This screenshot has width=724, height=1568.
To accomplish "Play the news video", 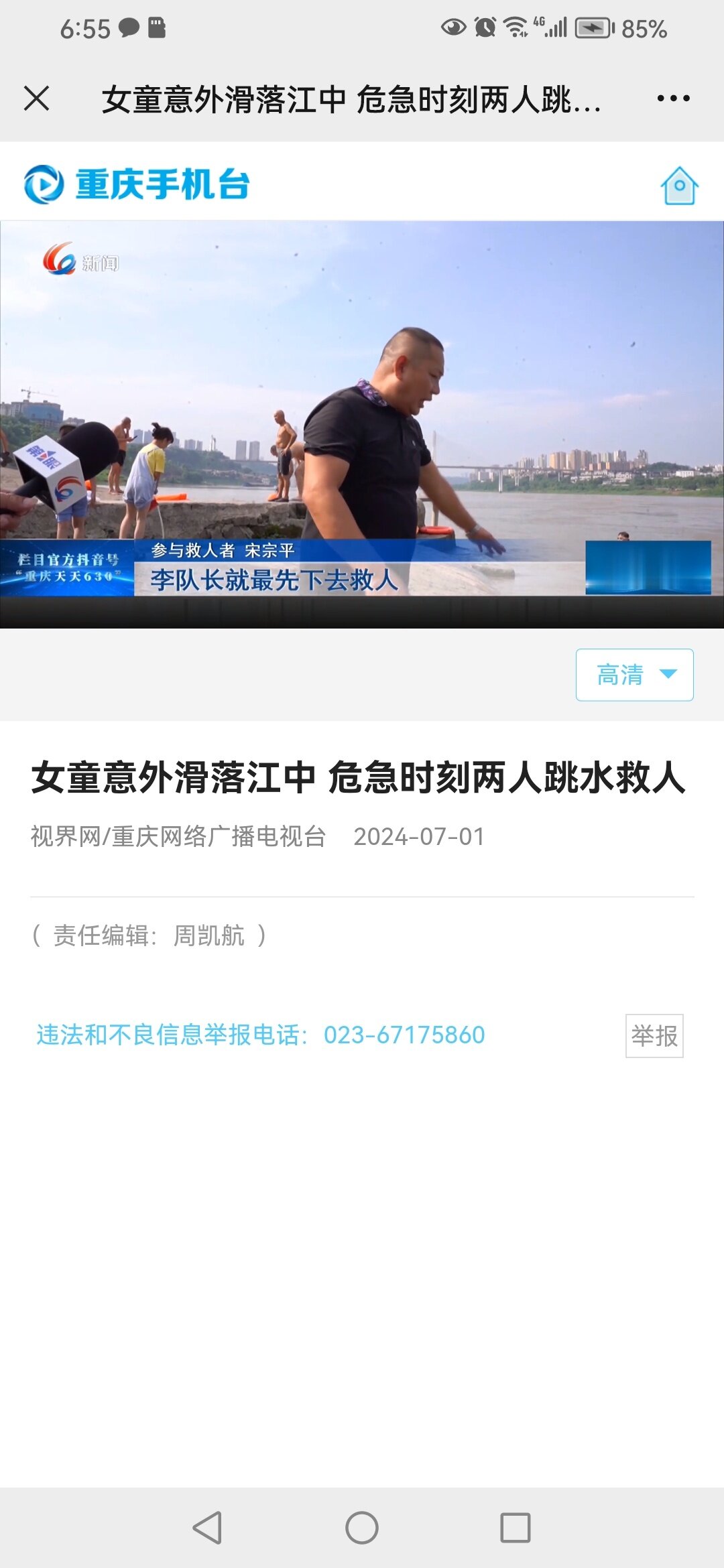I will point(362,424).
